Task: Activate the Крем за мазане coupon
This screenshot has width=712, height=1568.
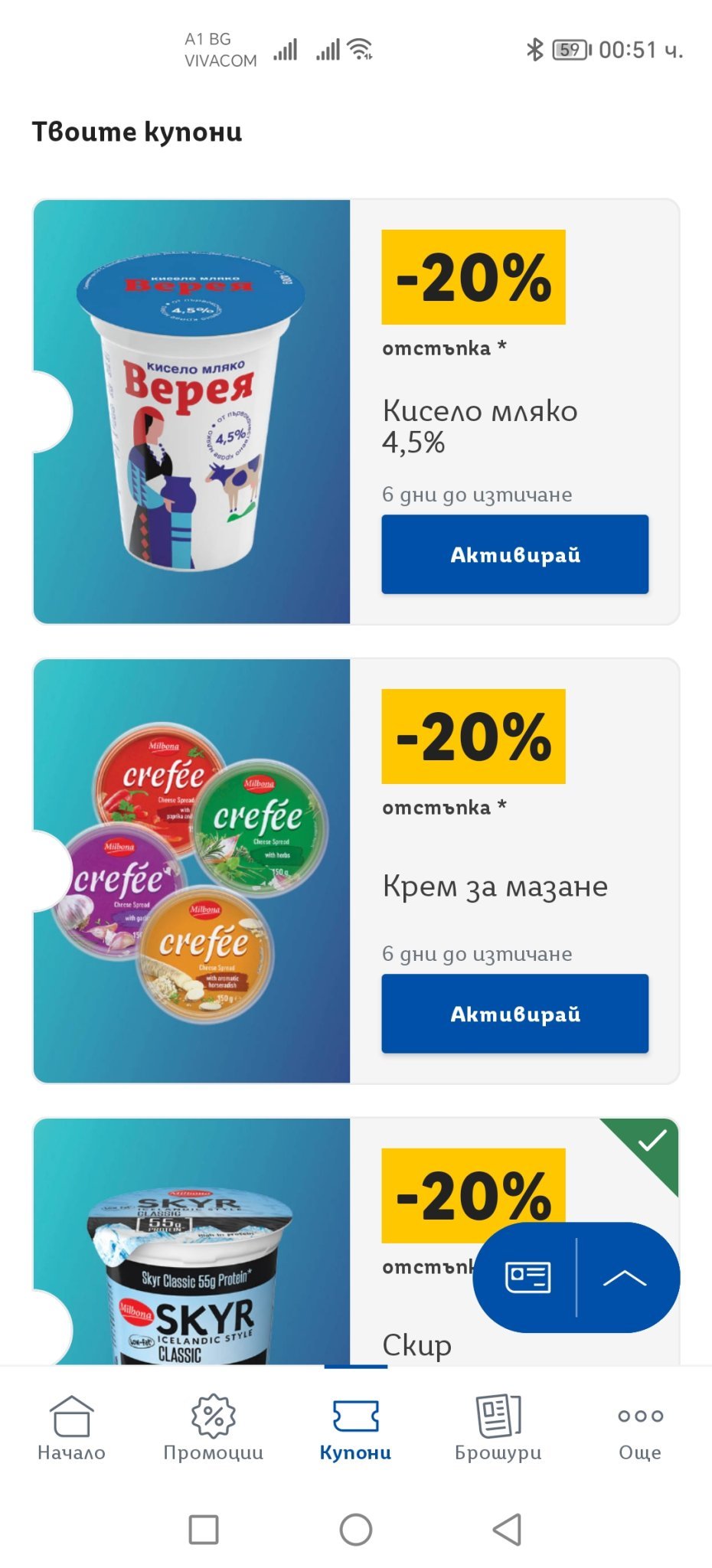Action: [514, 1013]
